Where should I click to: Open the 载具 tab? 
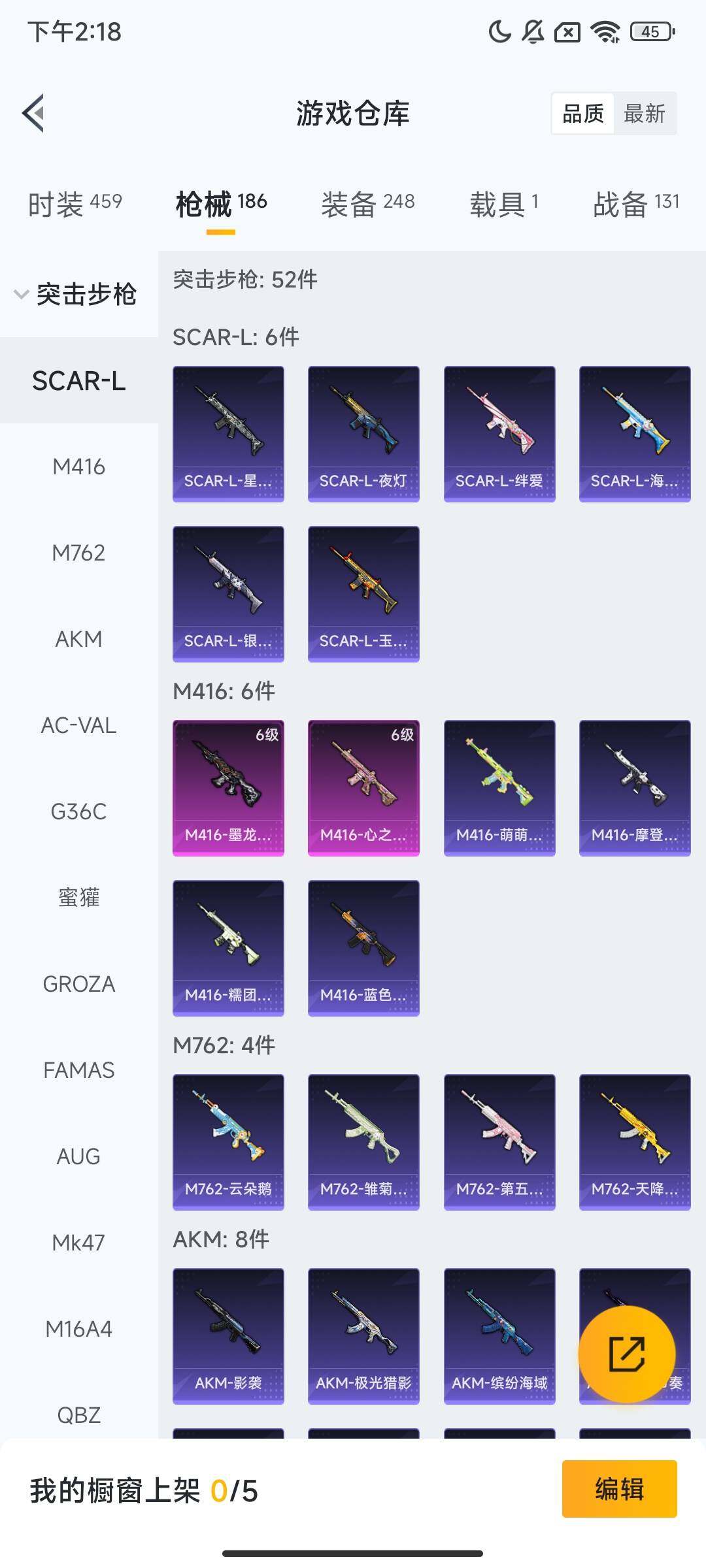[503, 203]
